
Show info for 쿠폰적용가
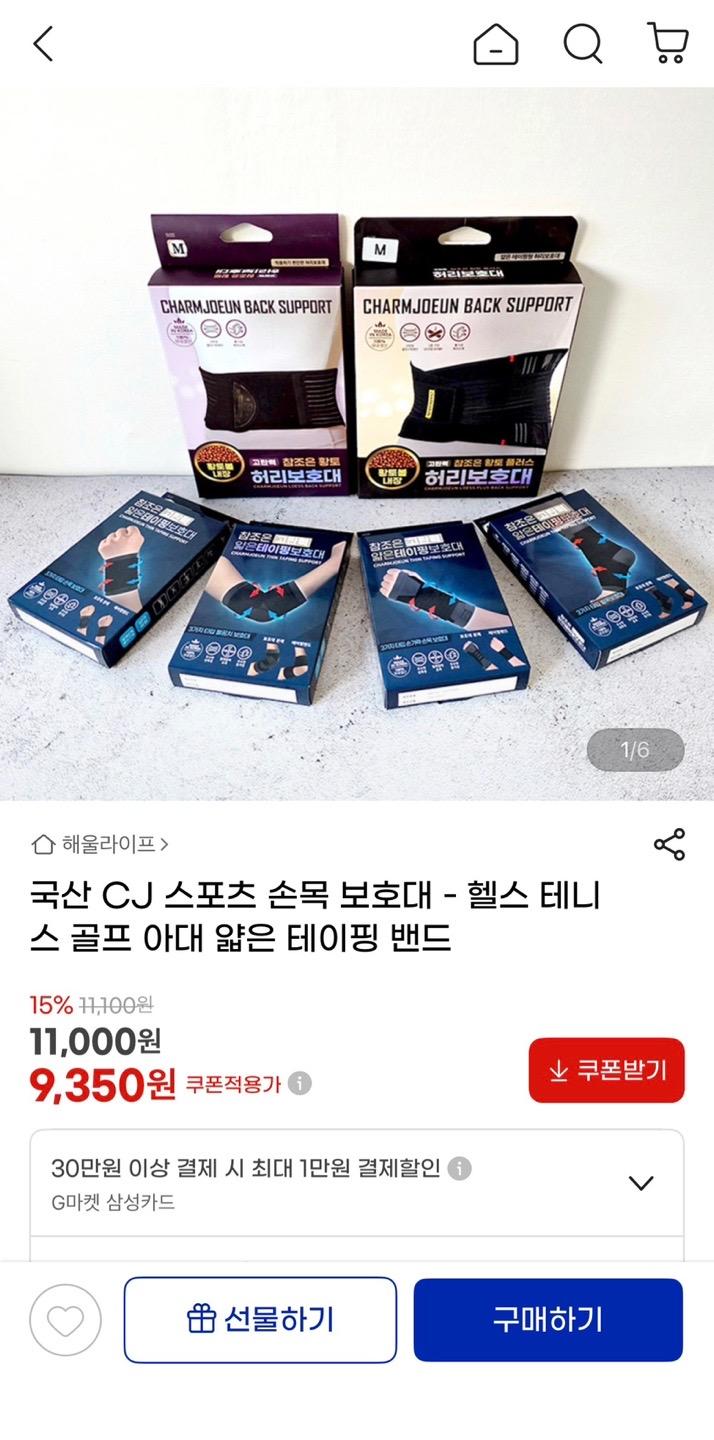(300, 1084)
